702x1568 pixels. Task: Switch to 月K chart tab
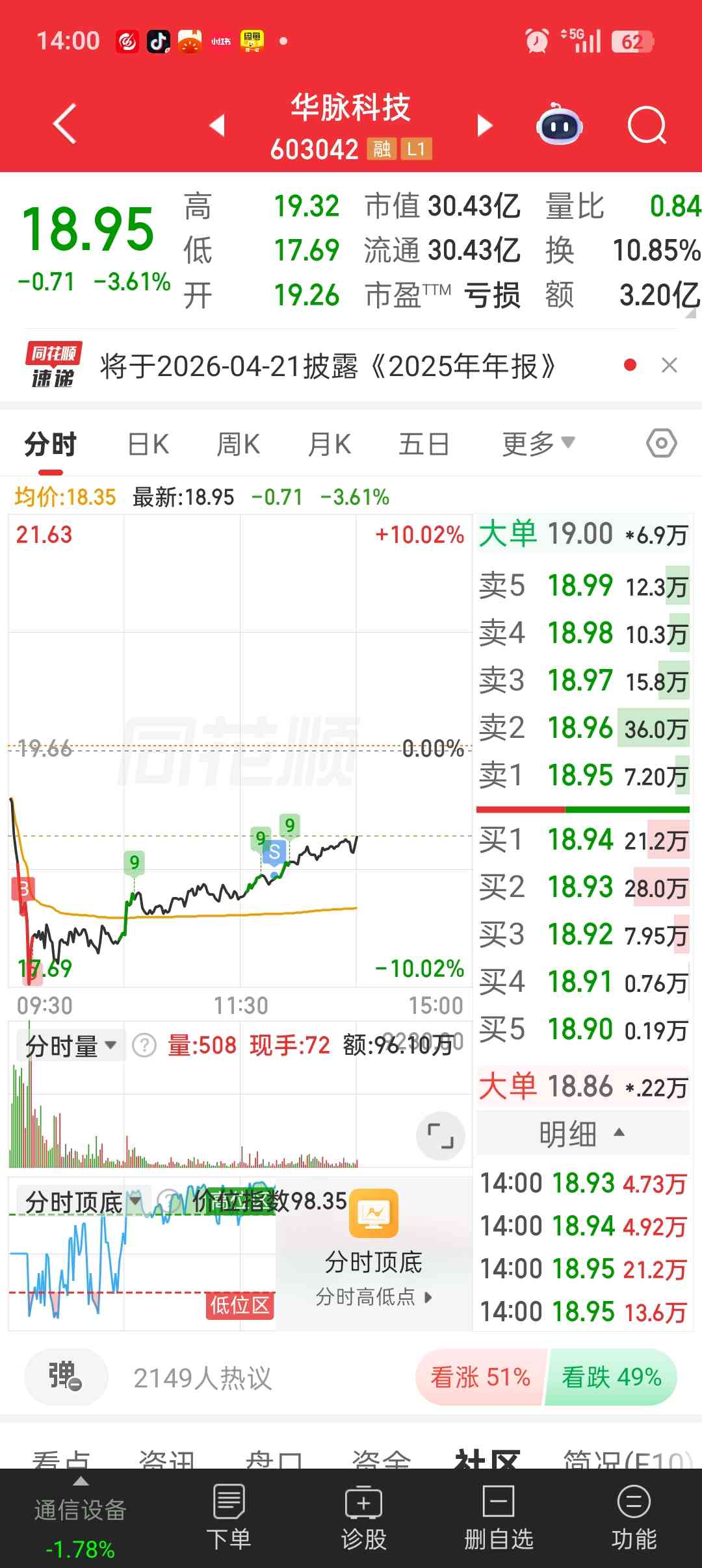pyautogui.click(x=330, y=445)
